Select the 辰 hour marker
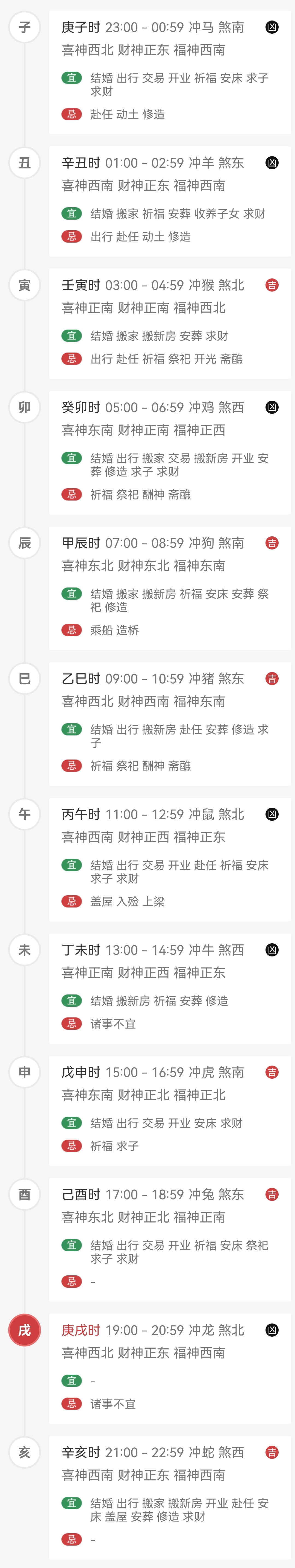This screenshot has height=1568, width=295. coord(24,543)
